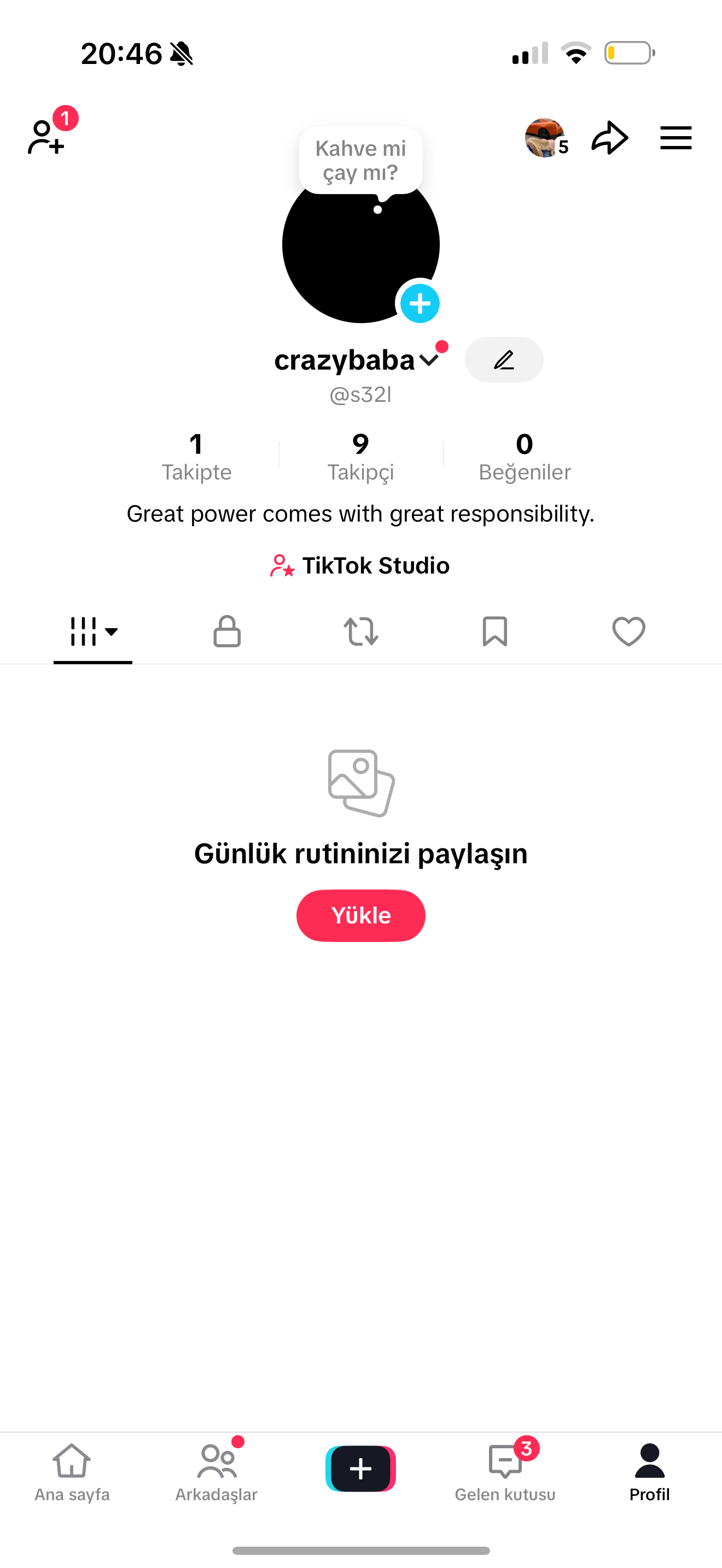The height and width of the screenshot is (1568, 722).
Task: Open profile views avatar showing 5
Action: [545, 138]
